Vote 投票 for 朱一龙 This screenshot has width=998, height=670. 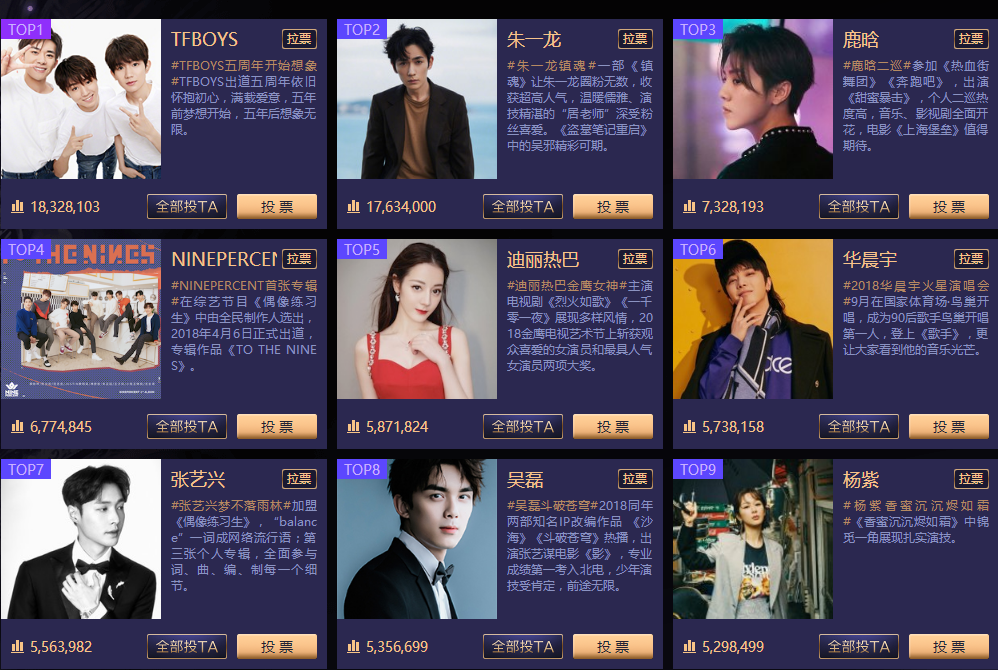[613, 207]
